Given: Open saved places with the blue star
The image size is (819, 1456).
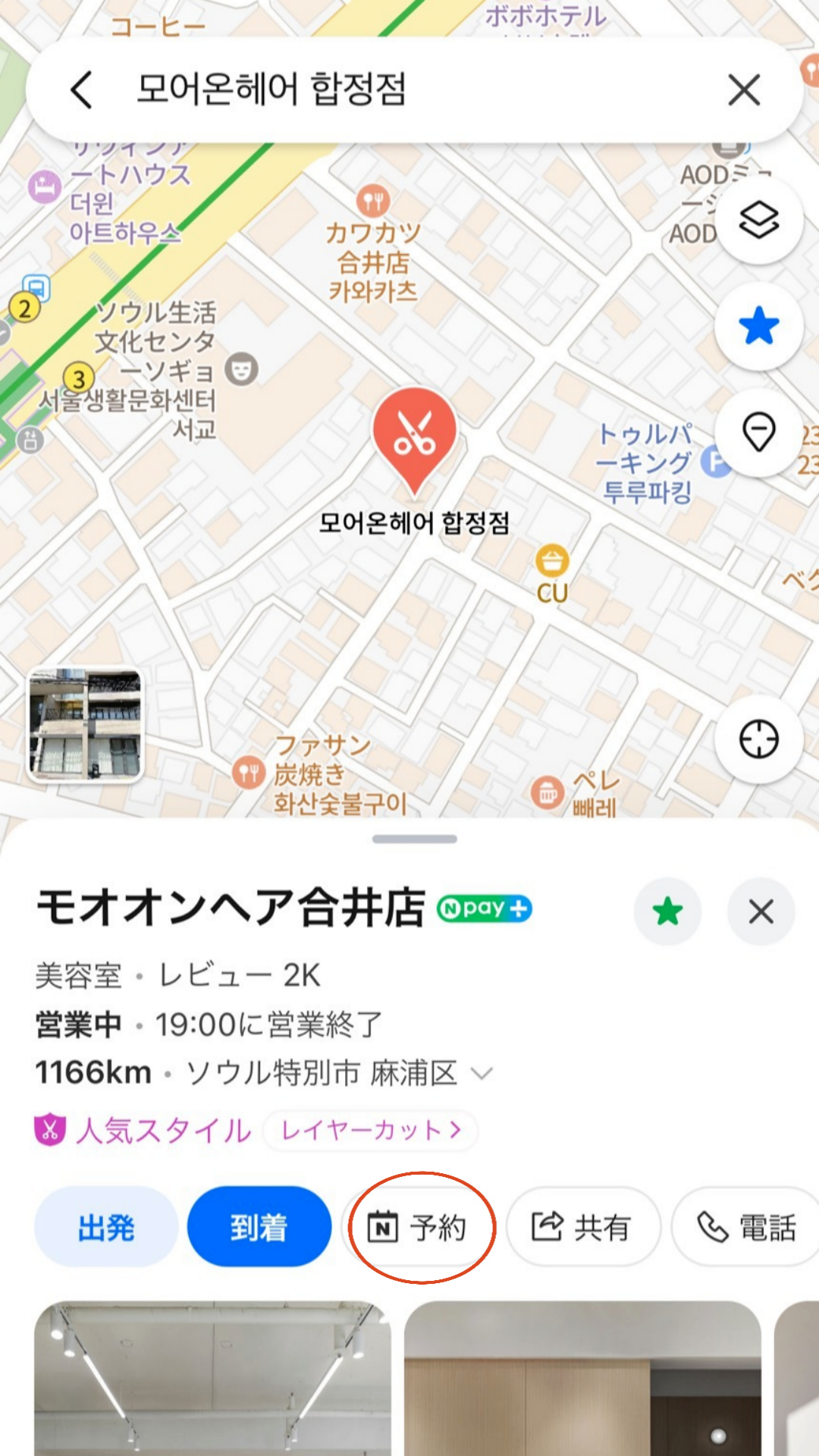Looking at the screenshot, I should [758, 327].
